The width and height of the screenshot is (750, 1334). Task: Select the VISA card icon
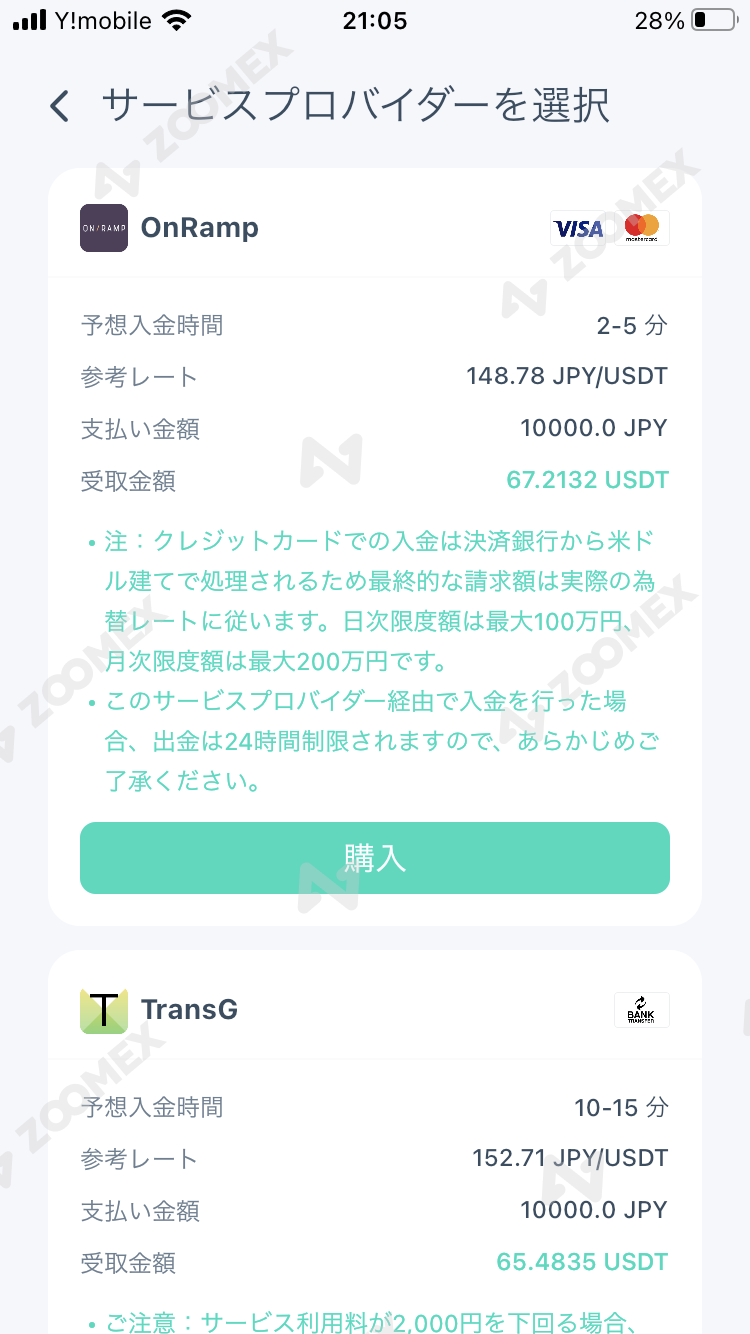578,228
